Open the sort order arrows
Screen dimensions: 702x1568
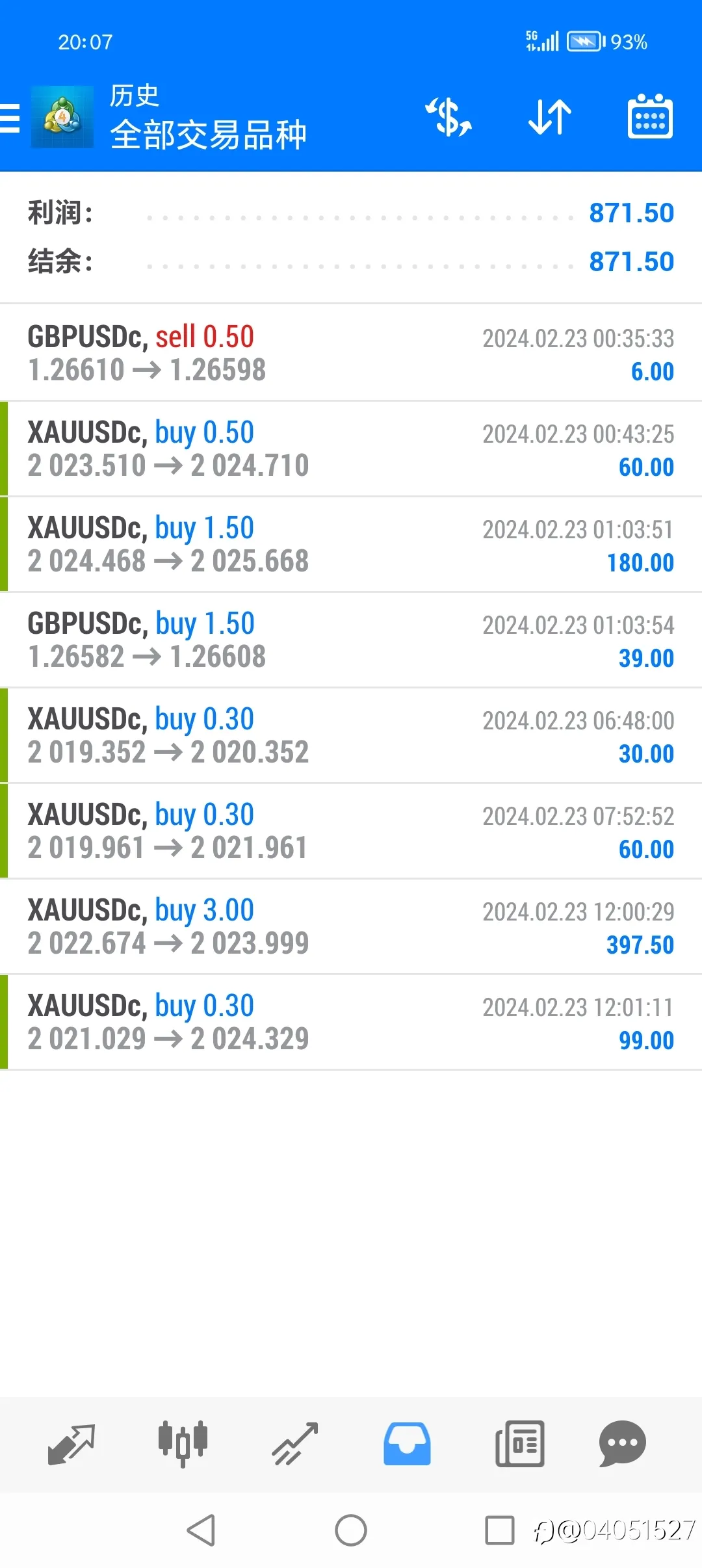point(550,118)
